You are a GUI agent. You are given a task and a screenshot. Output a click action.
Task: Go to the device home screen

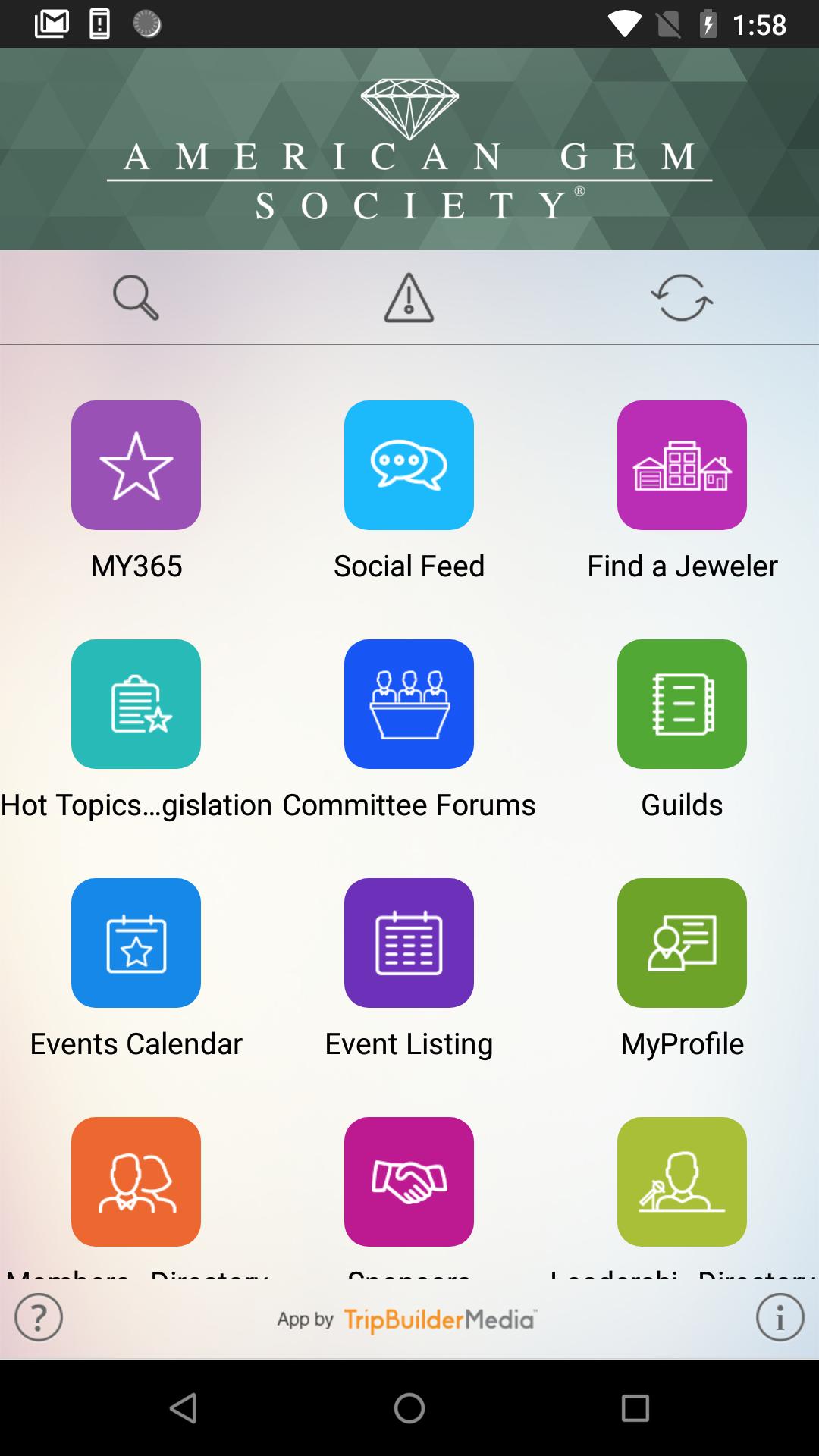click(409, 1408)
